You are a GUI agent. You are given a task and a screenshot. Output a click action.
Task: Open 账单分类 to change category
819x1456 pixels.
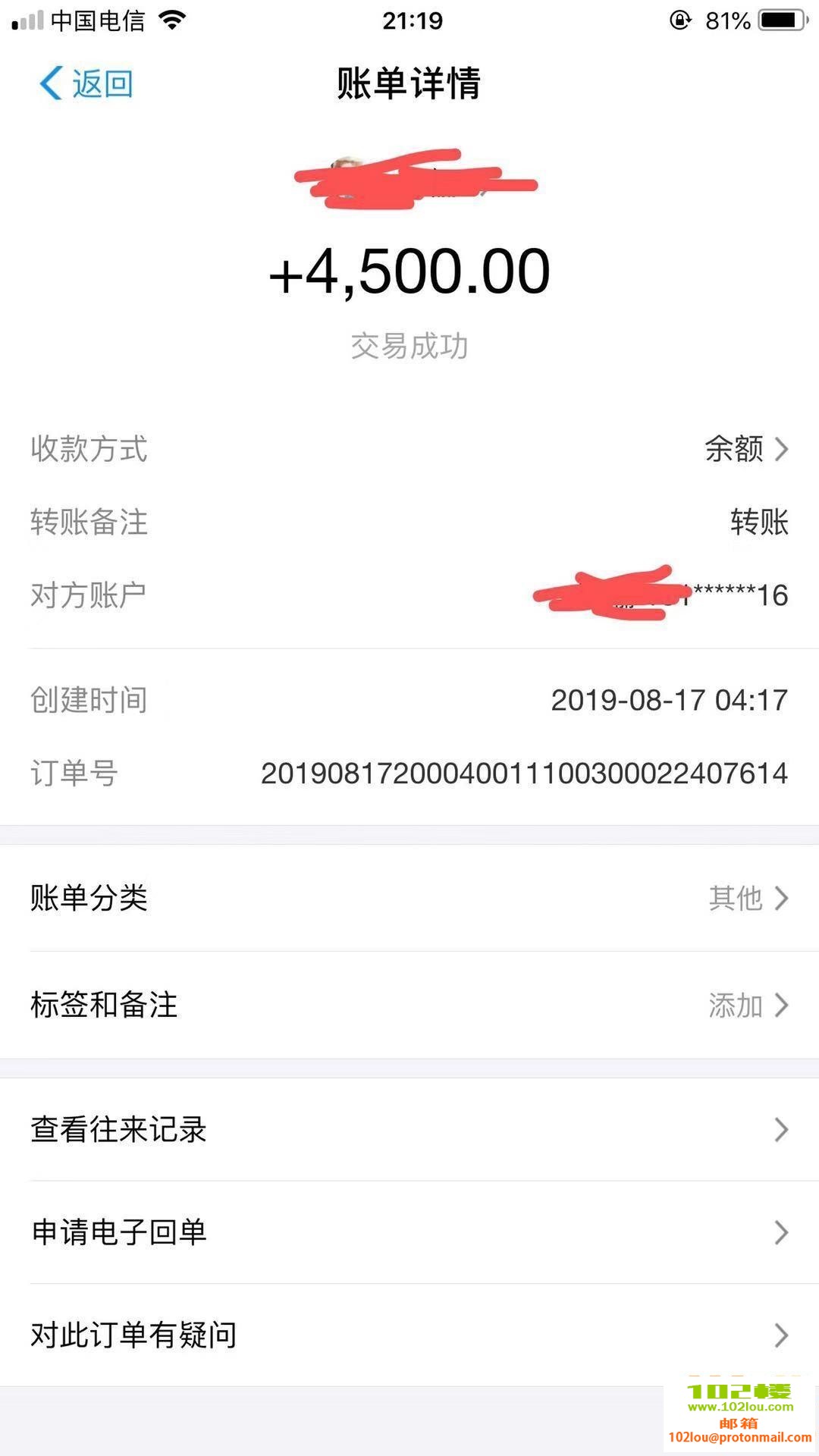click(409, 898)
